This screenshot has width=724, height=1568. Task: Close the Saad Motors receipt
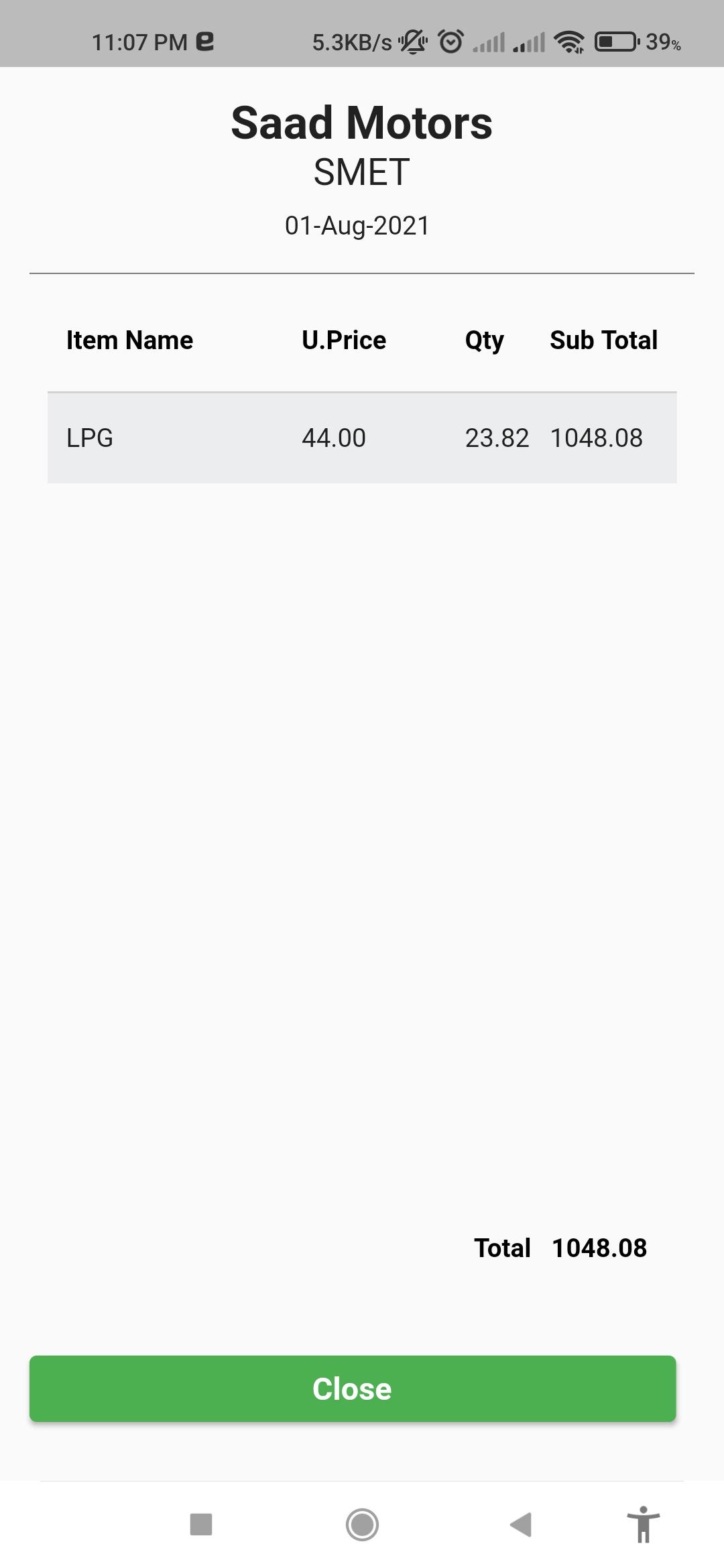coord(353,1388)
